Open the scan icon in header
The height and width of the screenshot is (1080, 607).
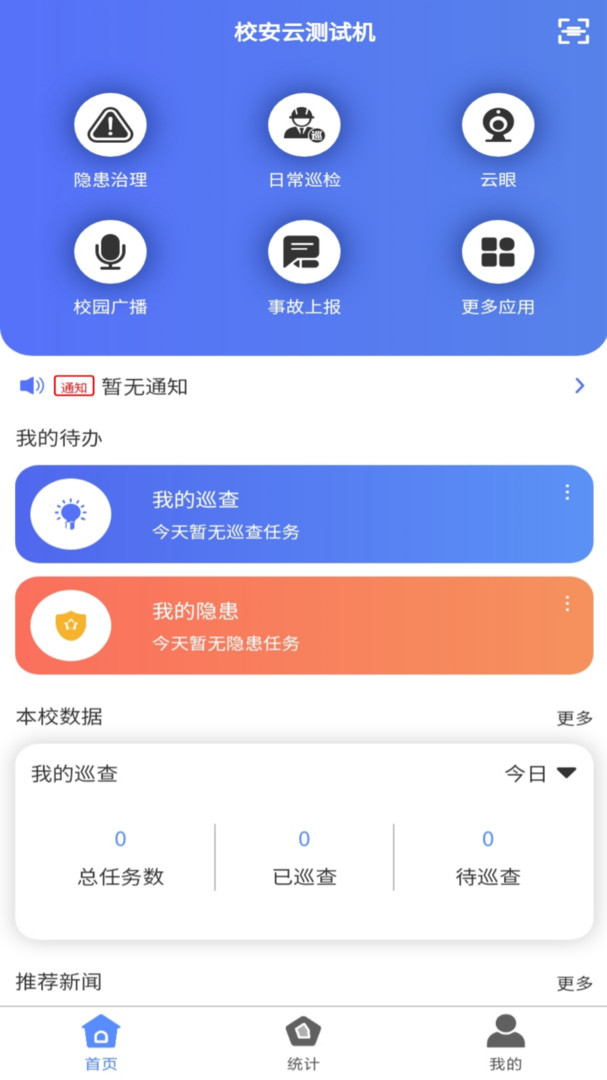pos(573,32)
